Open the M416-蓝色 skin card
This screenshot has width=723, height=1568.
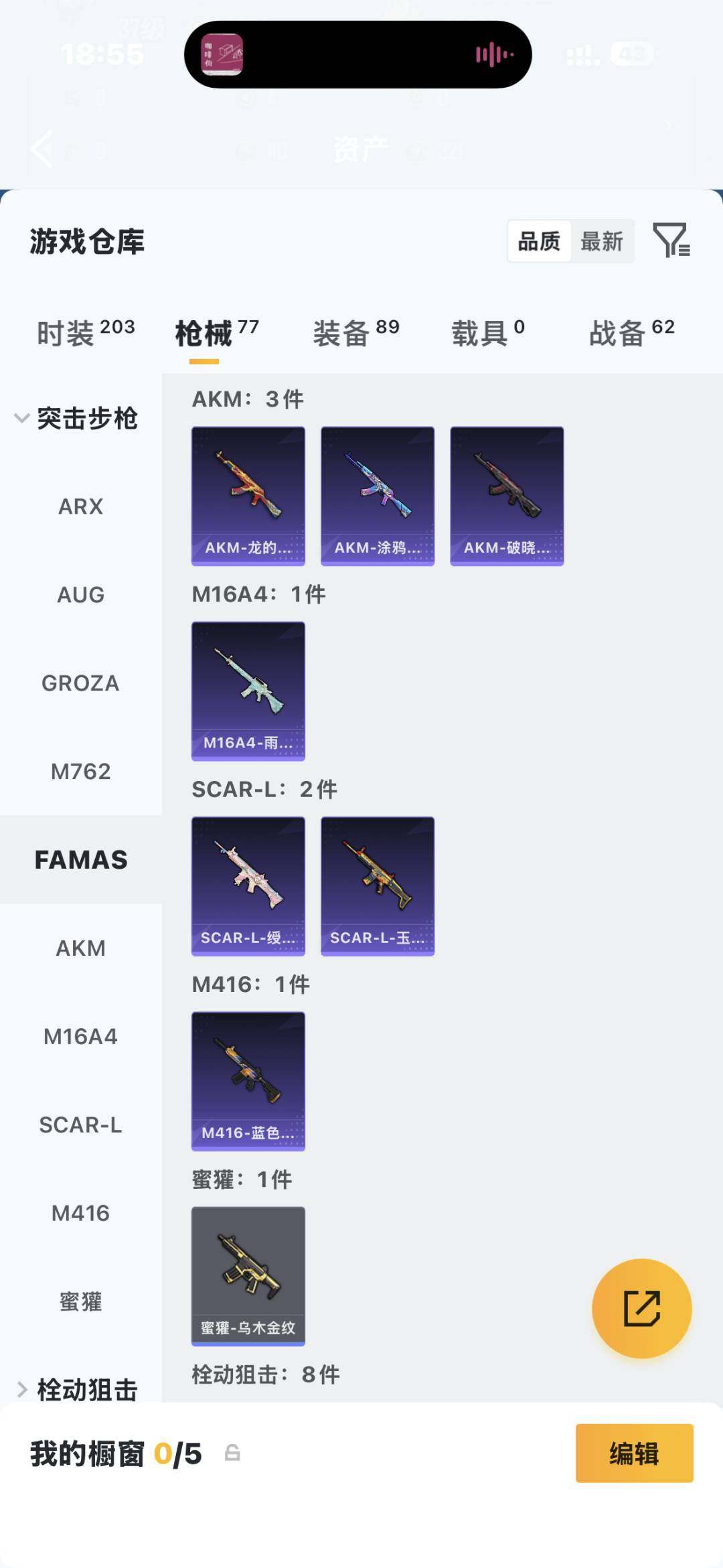[248, 1081]
